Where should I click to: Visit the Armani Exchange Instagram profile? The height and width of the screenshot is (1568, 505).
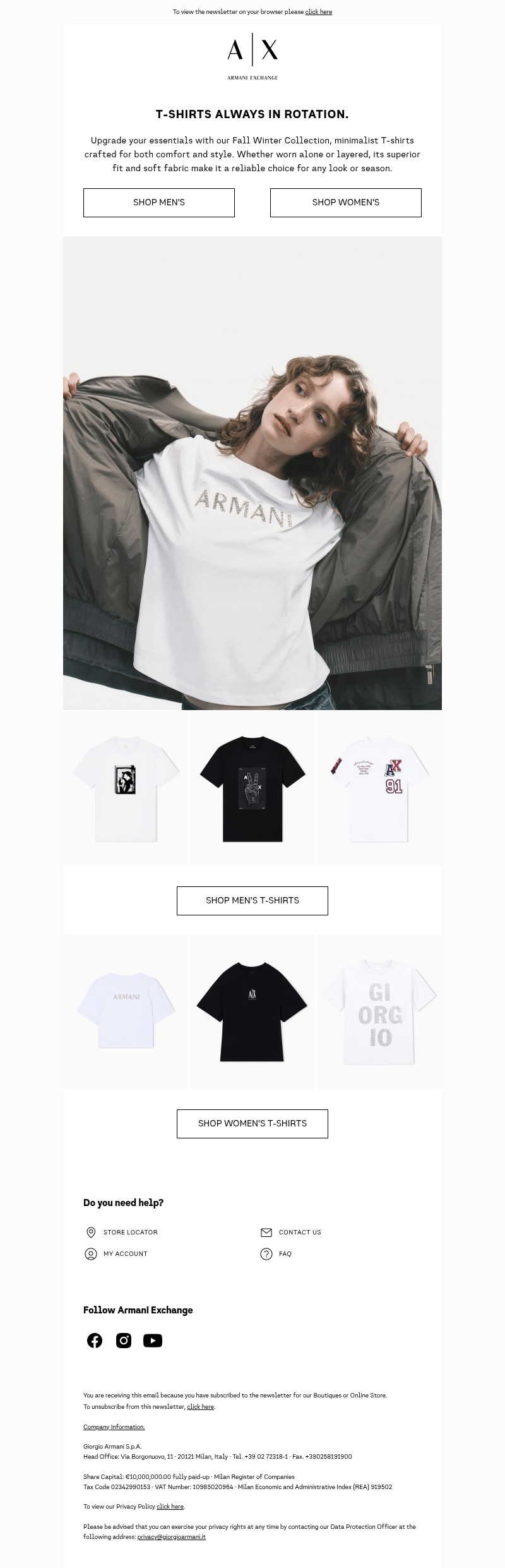click(124, 1340)
